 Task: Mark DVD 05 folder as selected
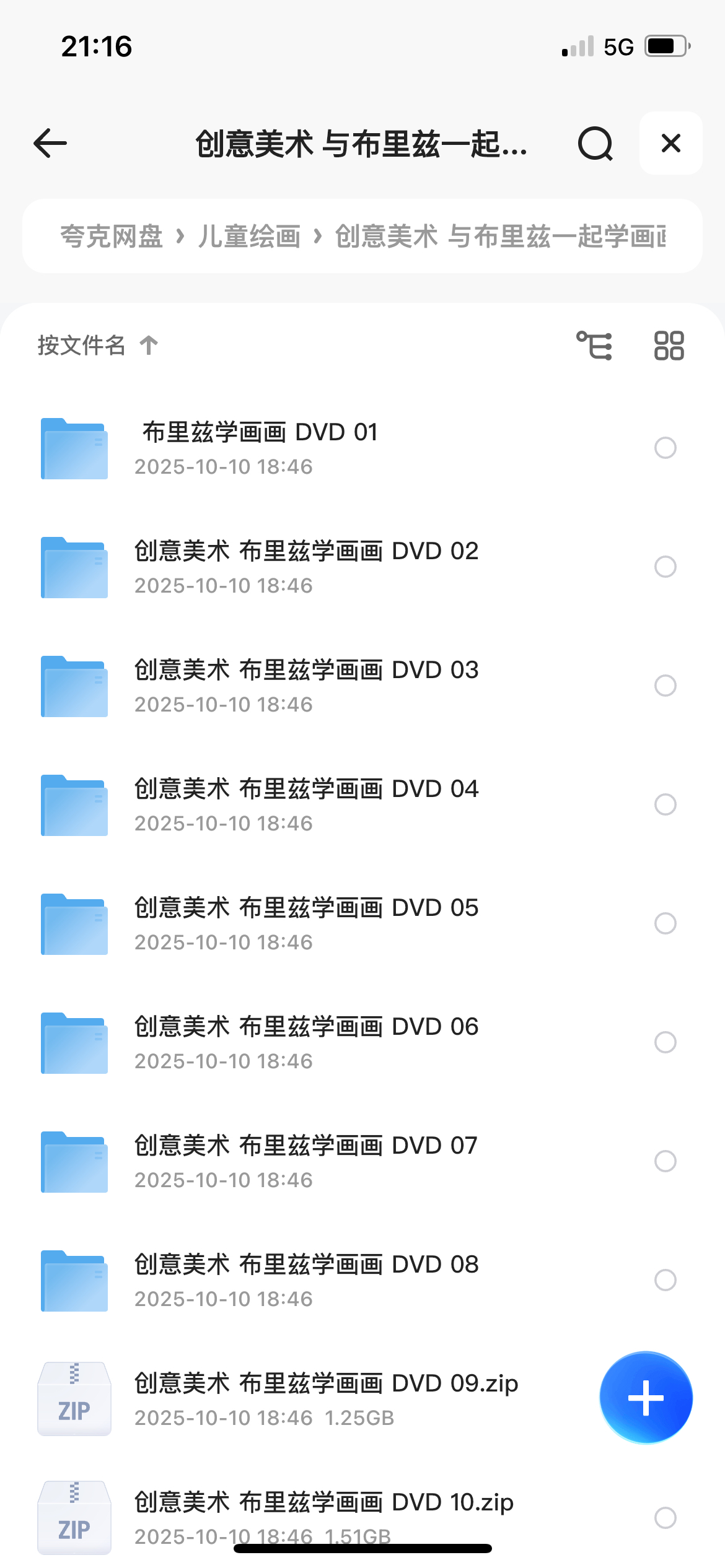(x=665, y=923)
